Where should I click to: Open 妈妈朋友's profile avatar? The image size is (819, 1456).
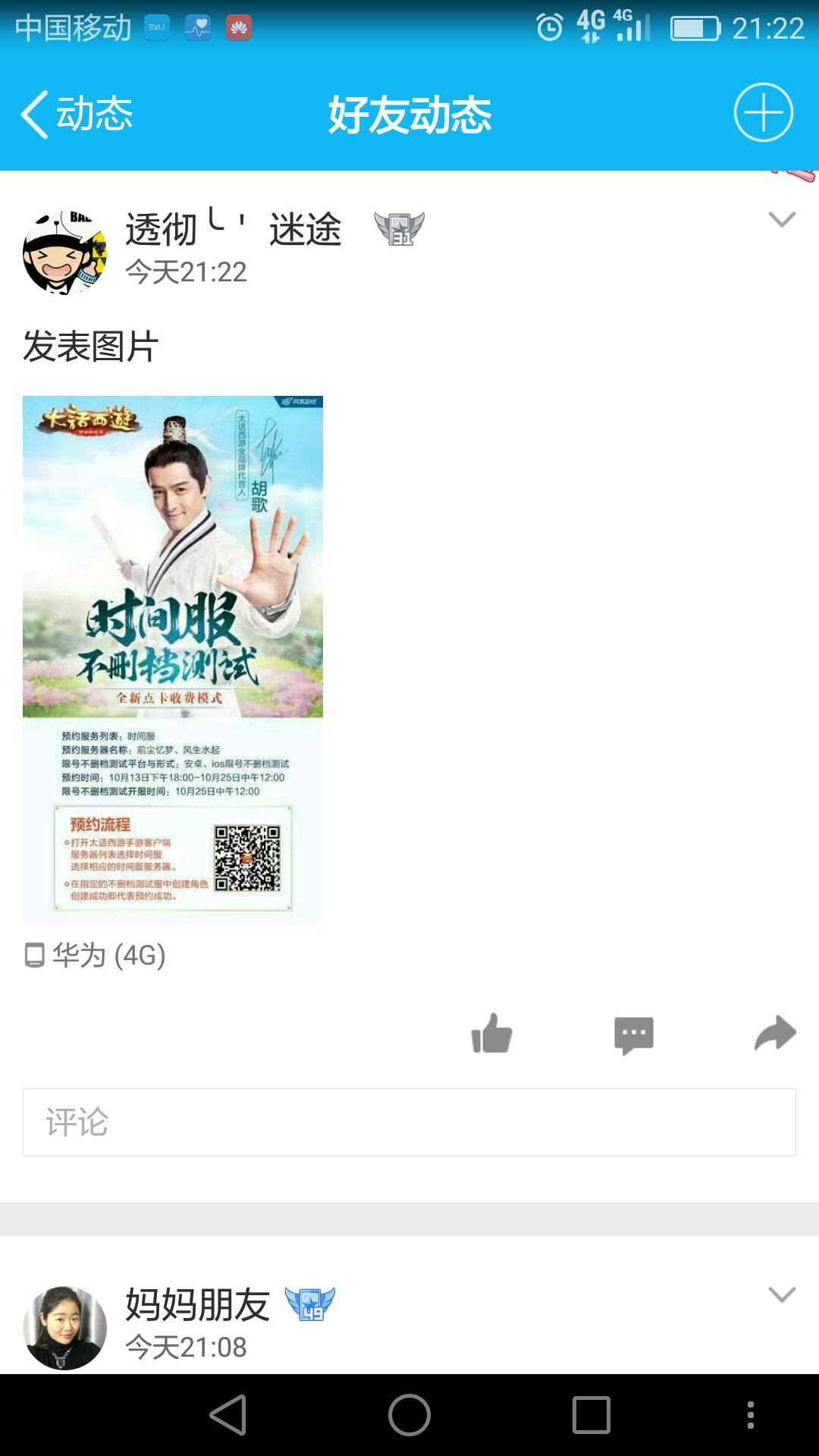(64, 1327)
